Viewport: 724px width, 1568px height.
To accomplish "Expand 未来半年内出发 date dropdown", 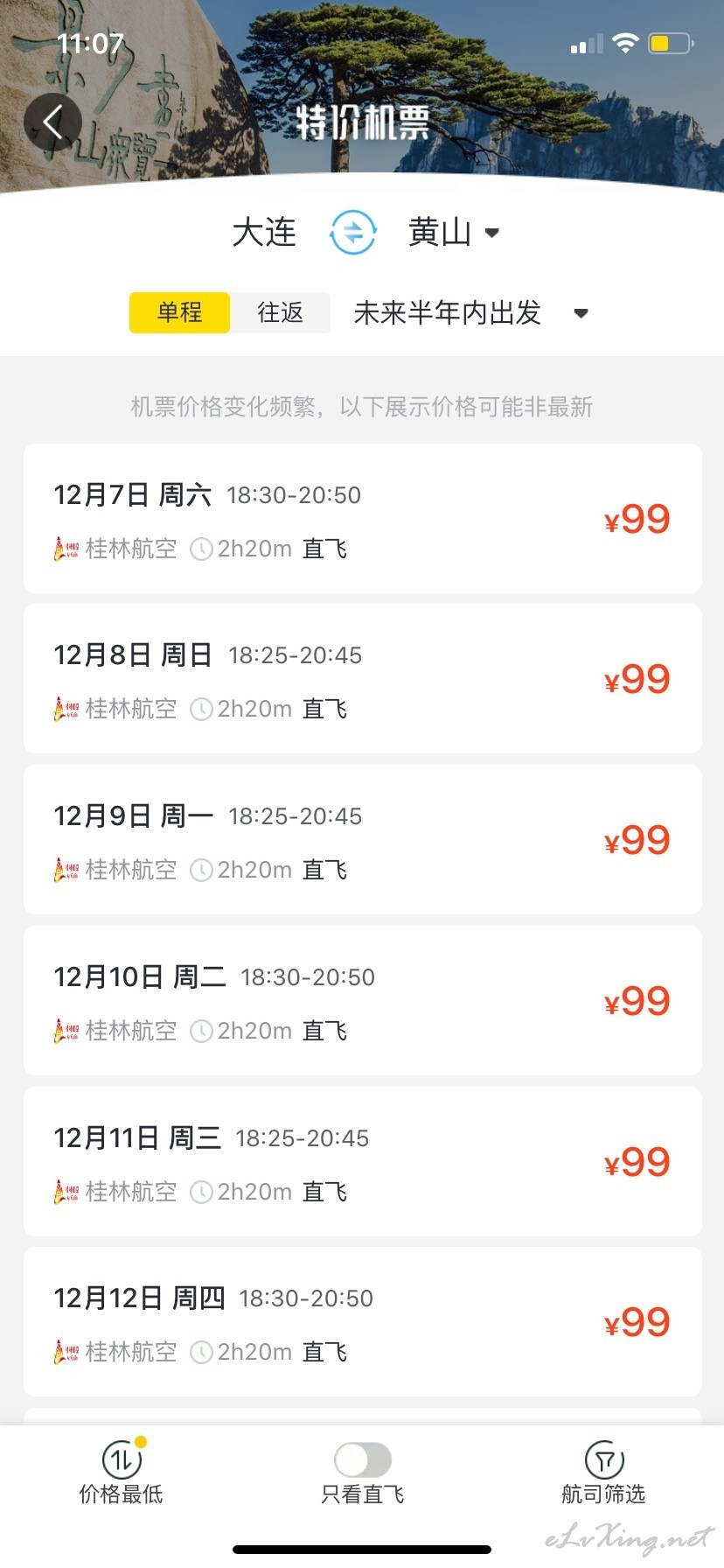I will coord(470,312).
